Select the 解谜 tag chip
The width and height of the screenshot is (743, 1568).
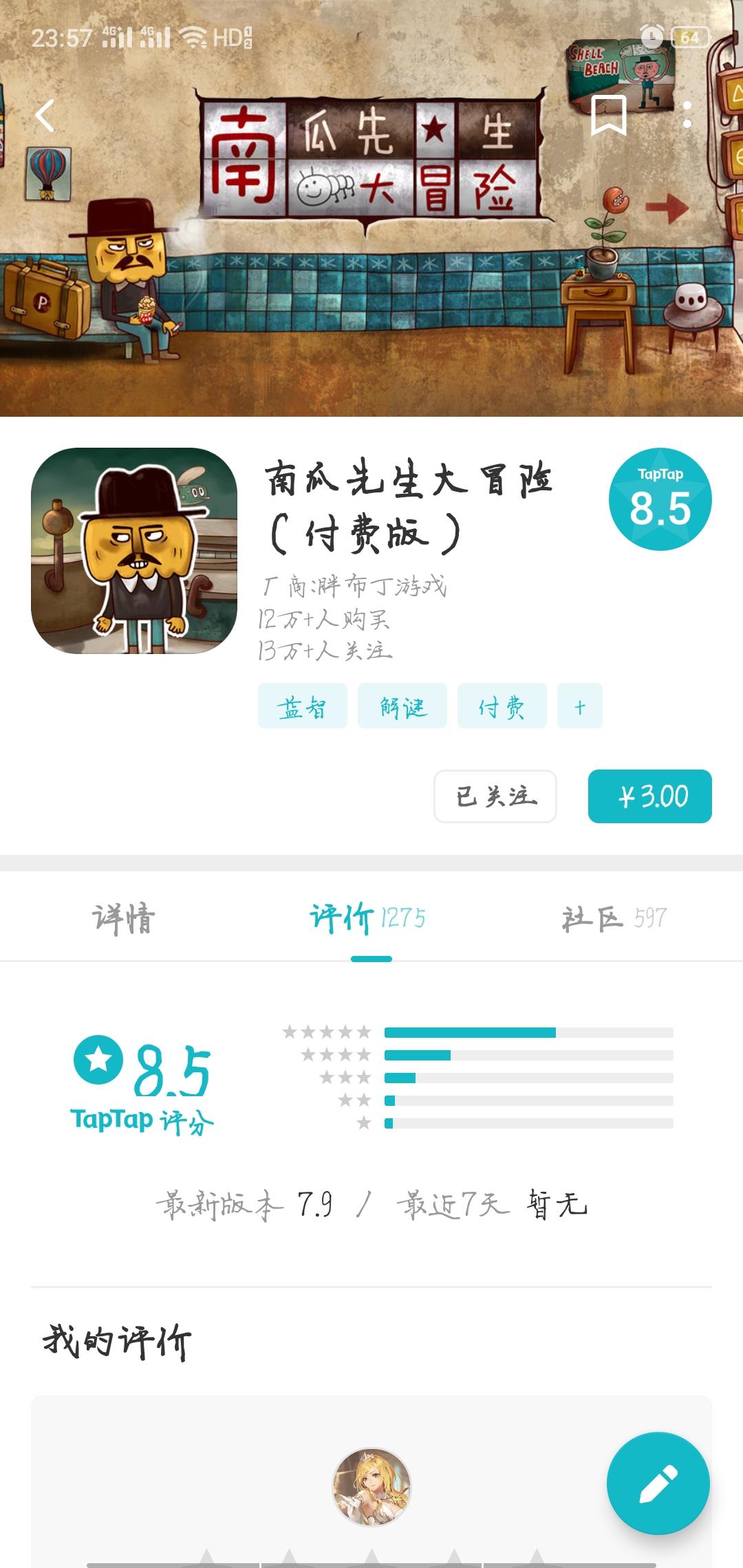(x=402, y=706)
